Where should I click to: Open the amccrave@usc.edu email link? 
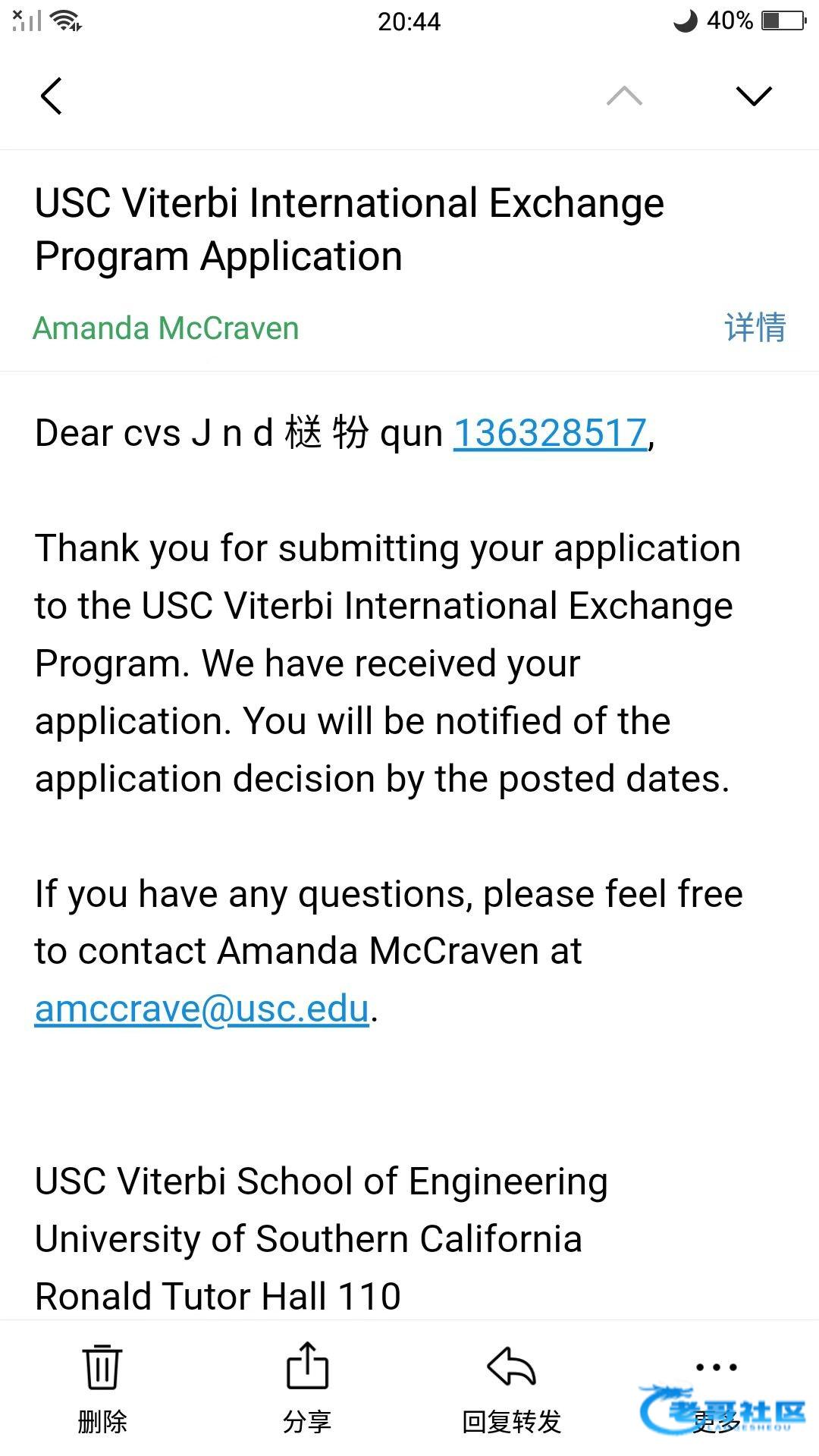202,1009
